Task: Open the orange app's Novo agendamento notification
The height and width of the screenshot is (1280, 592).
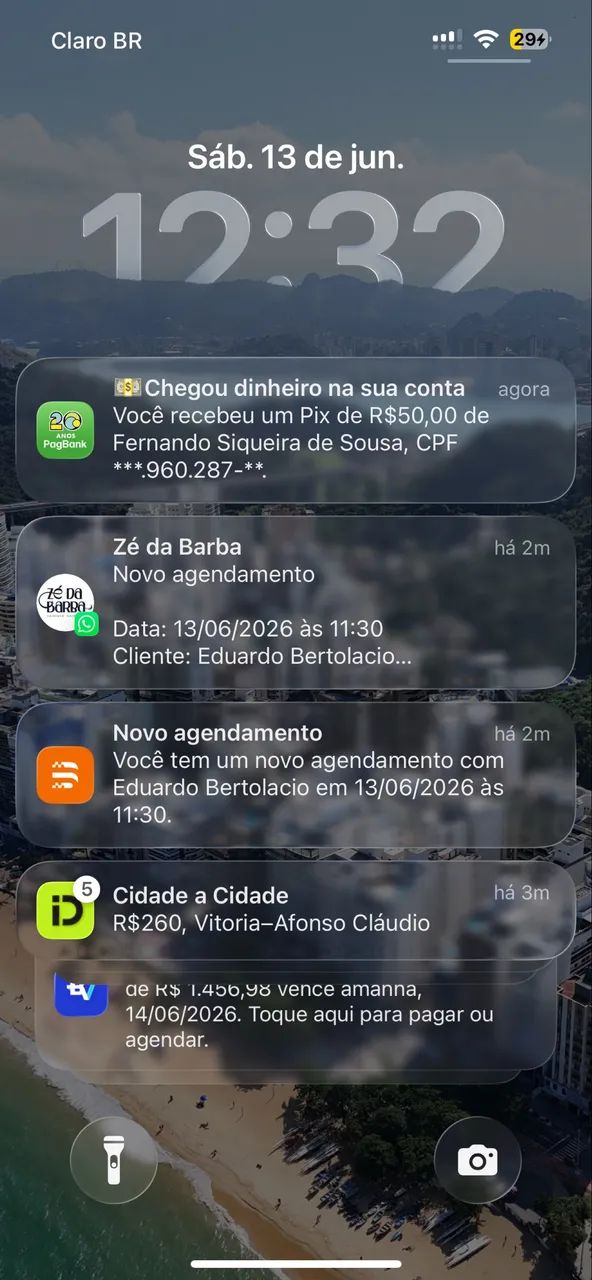Action: (x=296, y=774)
